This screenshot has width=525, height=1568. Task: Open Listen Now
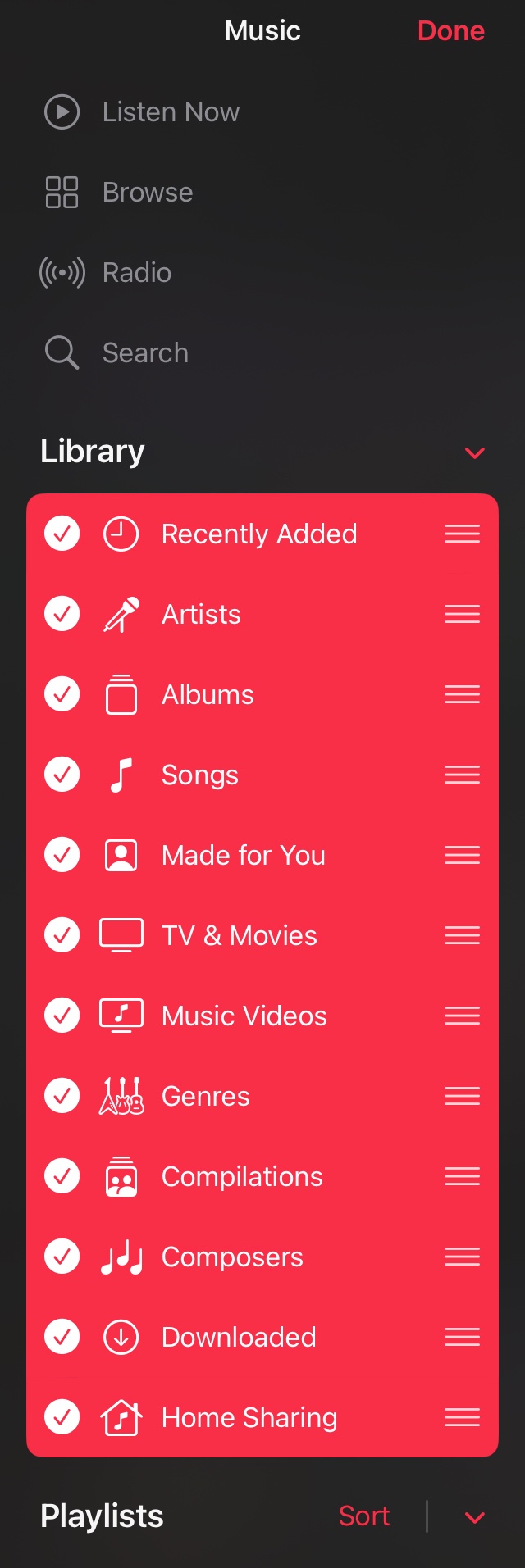(x=171, y=112)
